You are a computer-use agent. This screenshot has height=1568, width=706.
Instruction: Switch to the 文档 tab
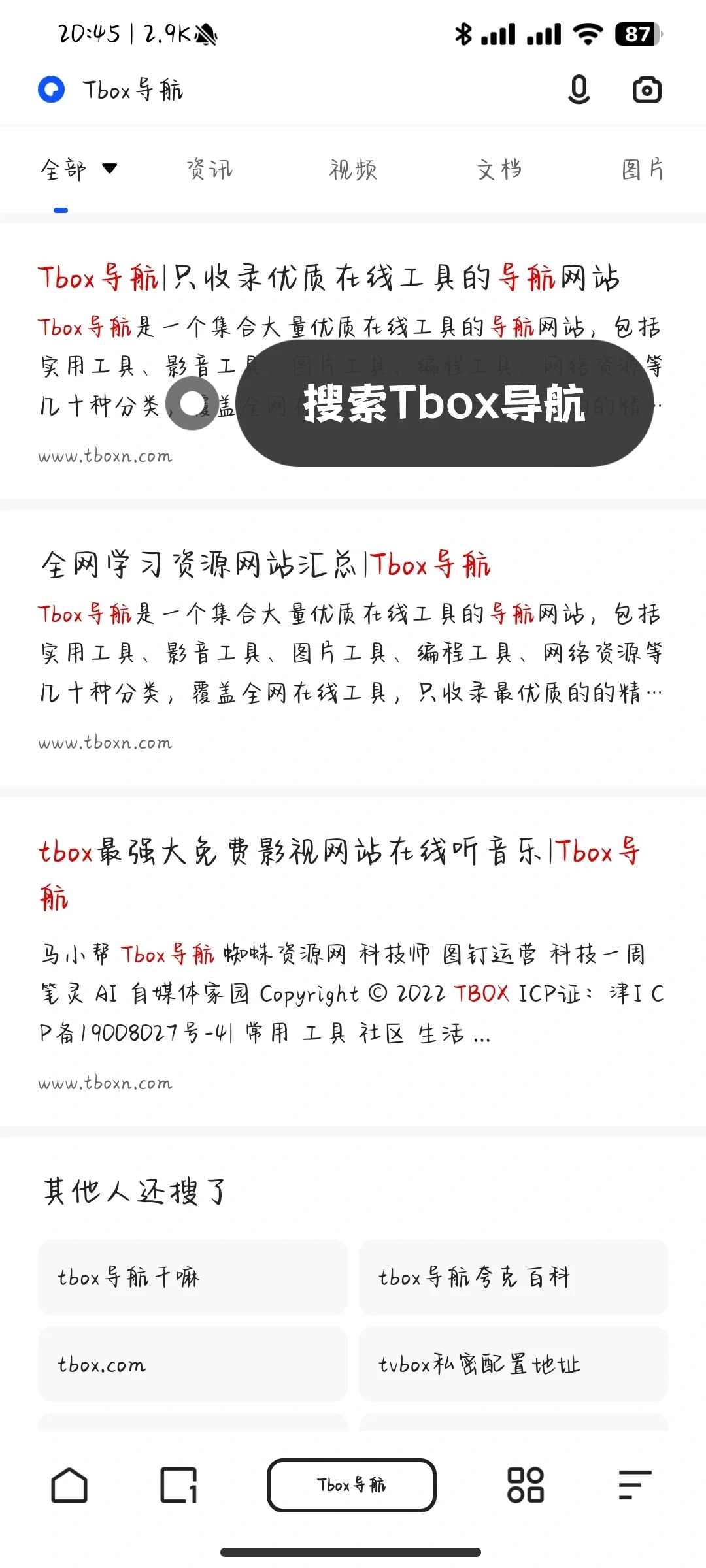pos(499,170)
